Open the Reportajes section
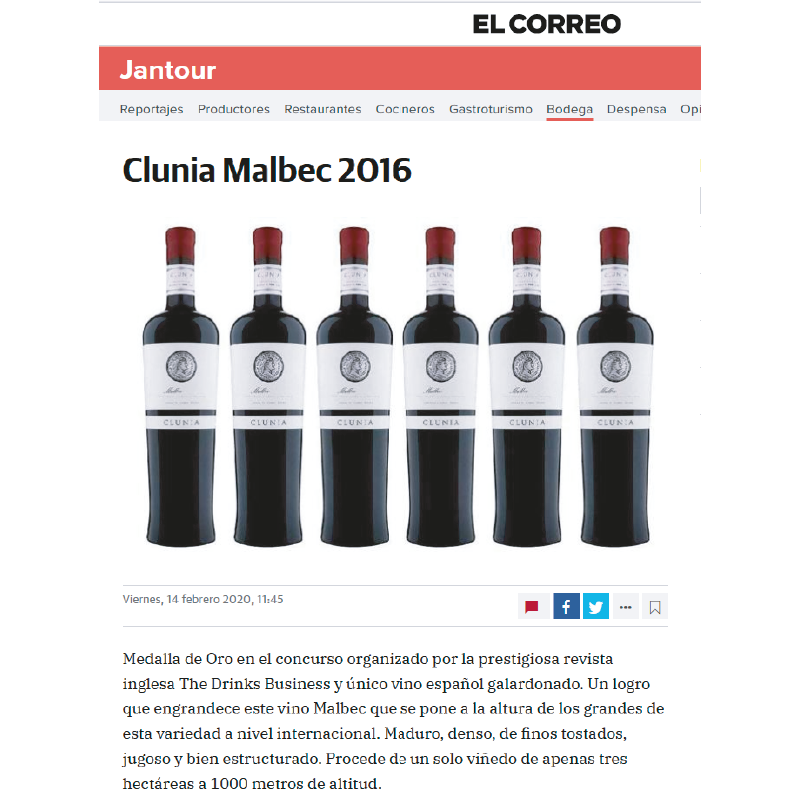Screen dimensions: 800x800 tap(151, 109)
